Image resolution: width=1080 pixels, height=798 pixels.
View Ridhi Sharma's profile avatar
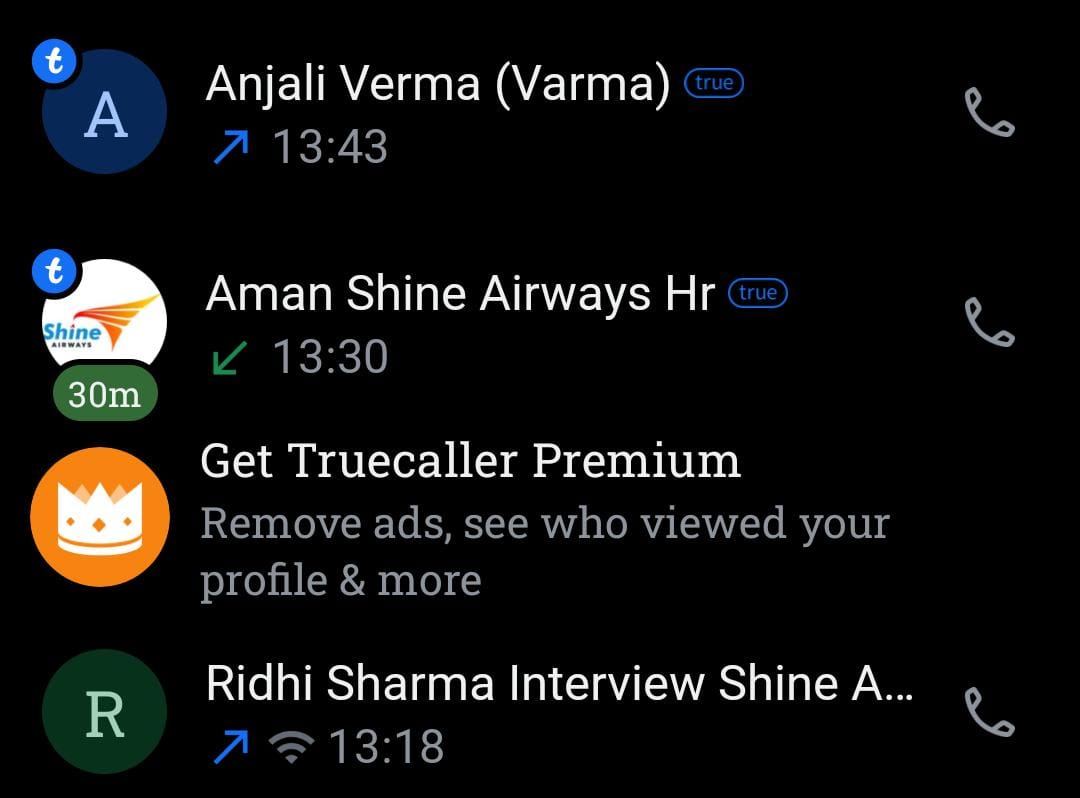(104, 712)
